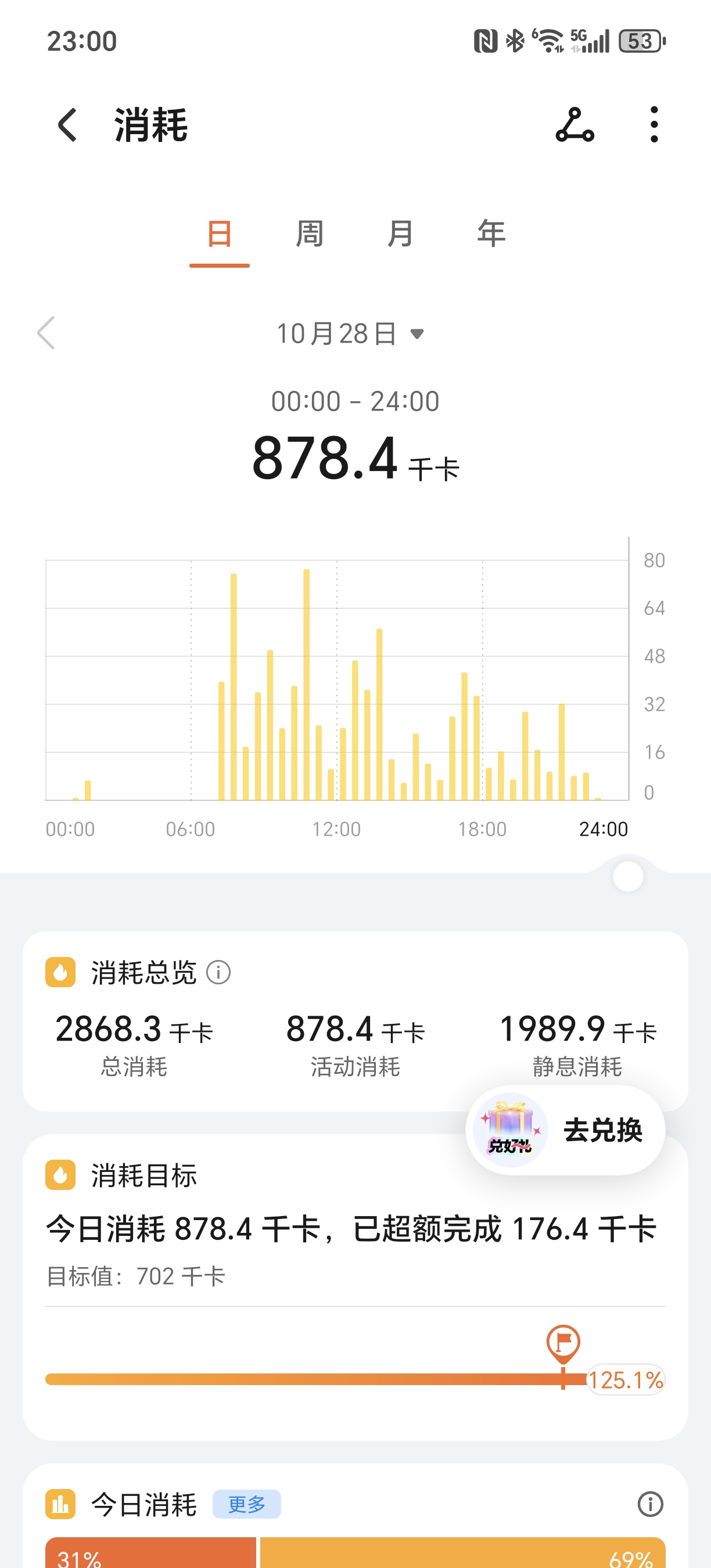
Task: Go to the previous day arrow
Action: click(46, 333)
